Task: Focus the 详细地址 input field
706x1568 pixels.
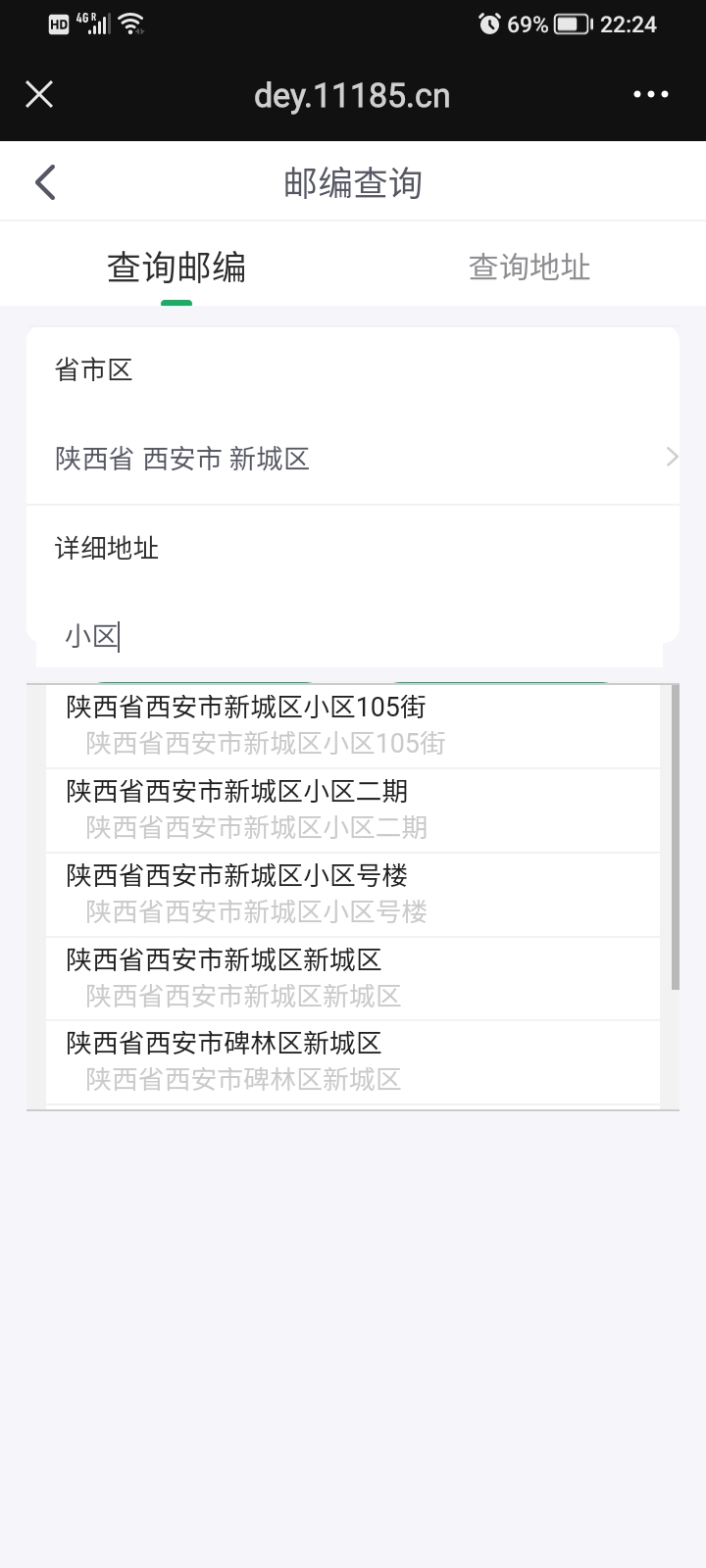Action: pyautogui.click(x=351, y=637)
